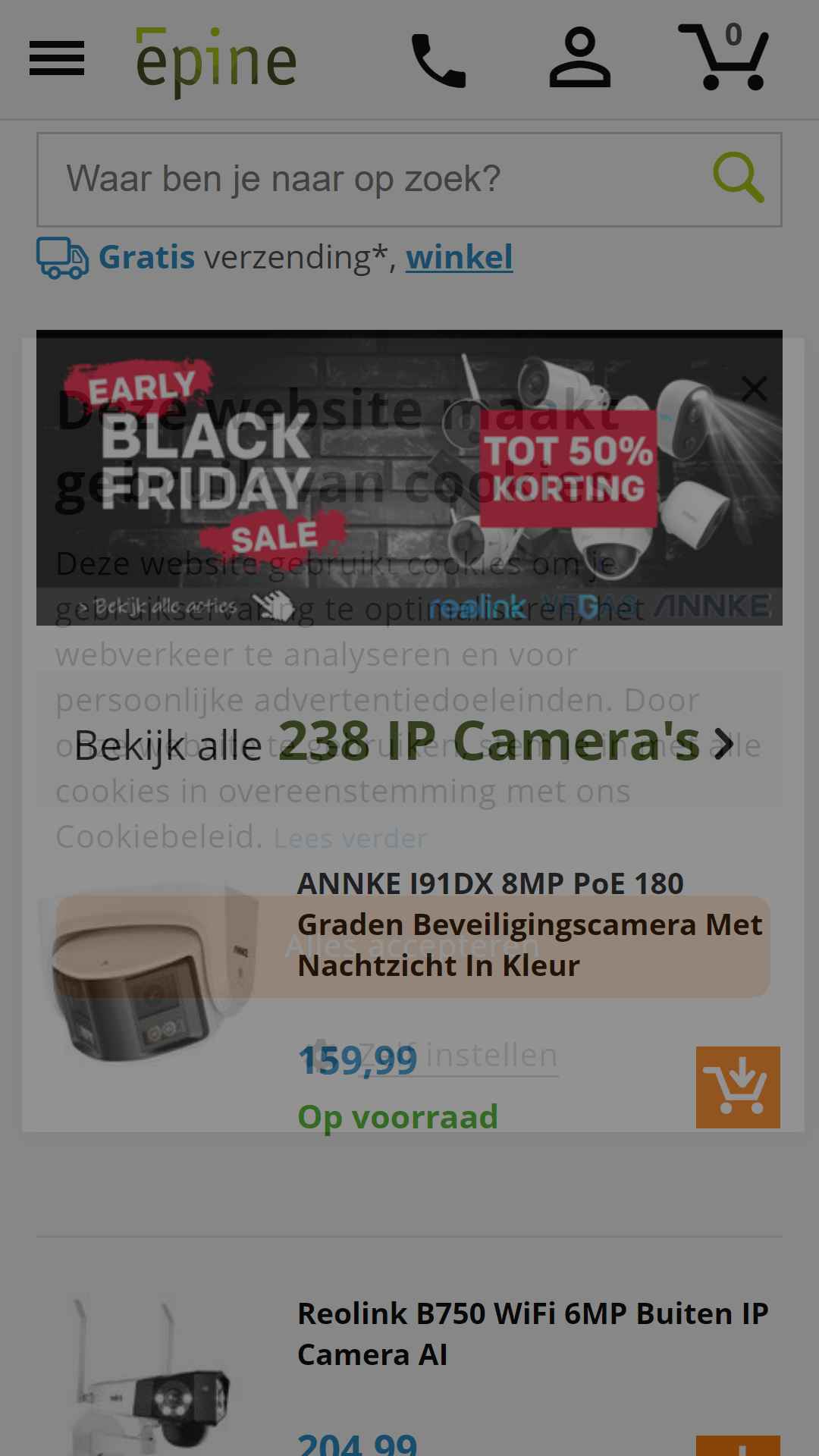
Task: Close the cookie dialog with the X
Action: click(x=754, y=389)
